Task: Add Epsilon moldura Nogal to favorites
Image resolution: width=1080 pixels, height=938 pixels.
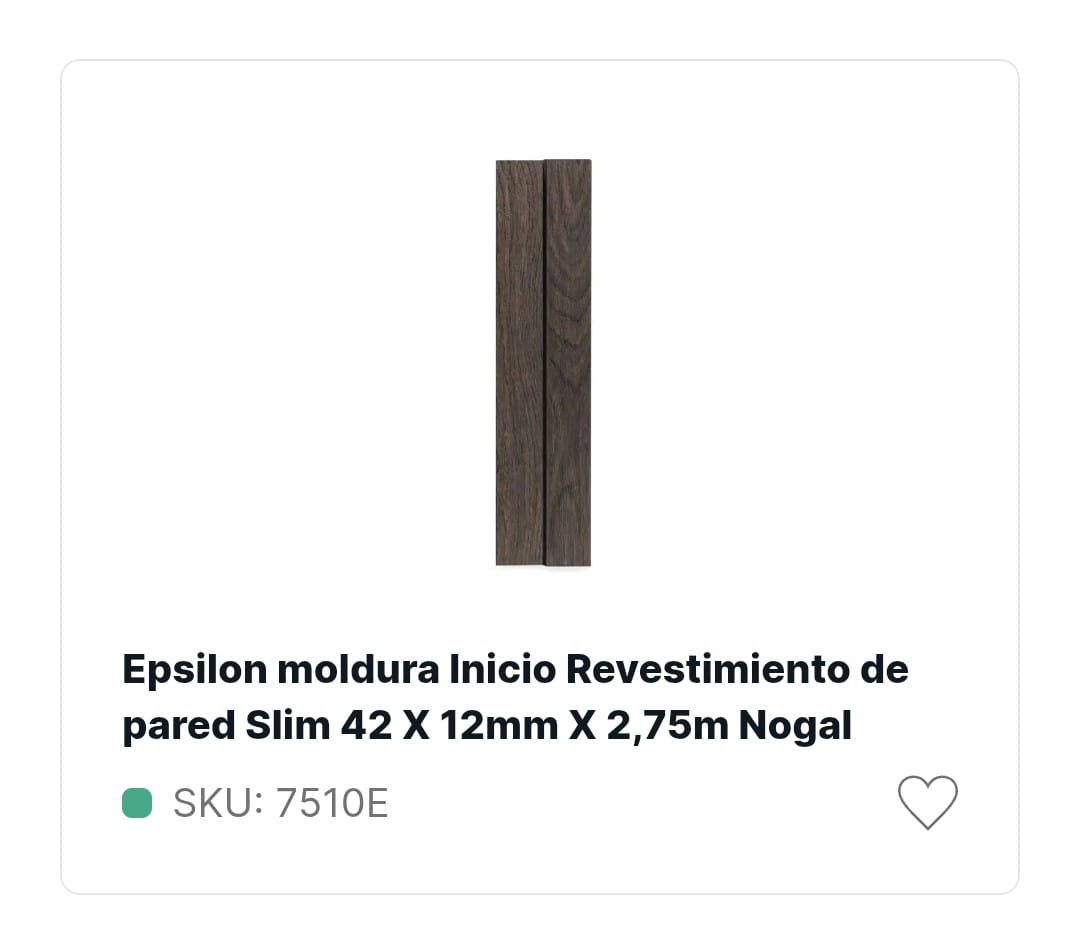Action: click(927, 802)
